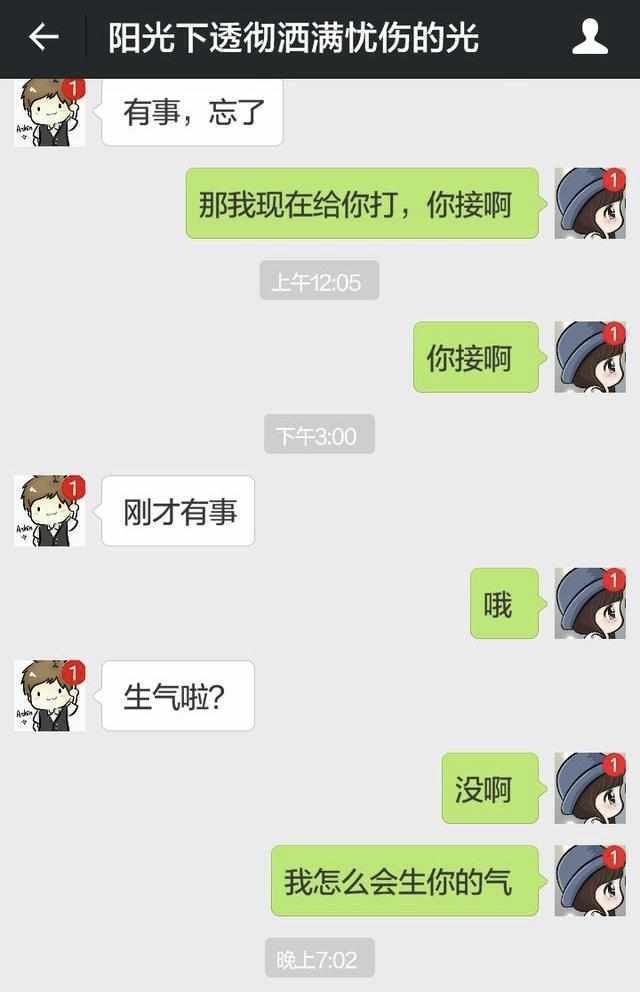Screen dimensions: 640x992
Task: Open the avatar beside 我怎么会生你的气
Action: (x=590, y=880)
